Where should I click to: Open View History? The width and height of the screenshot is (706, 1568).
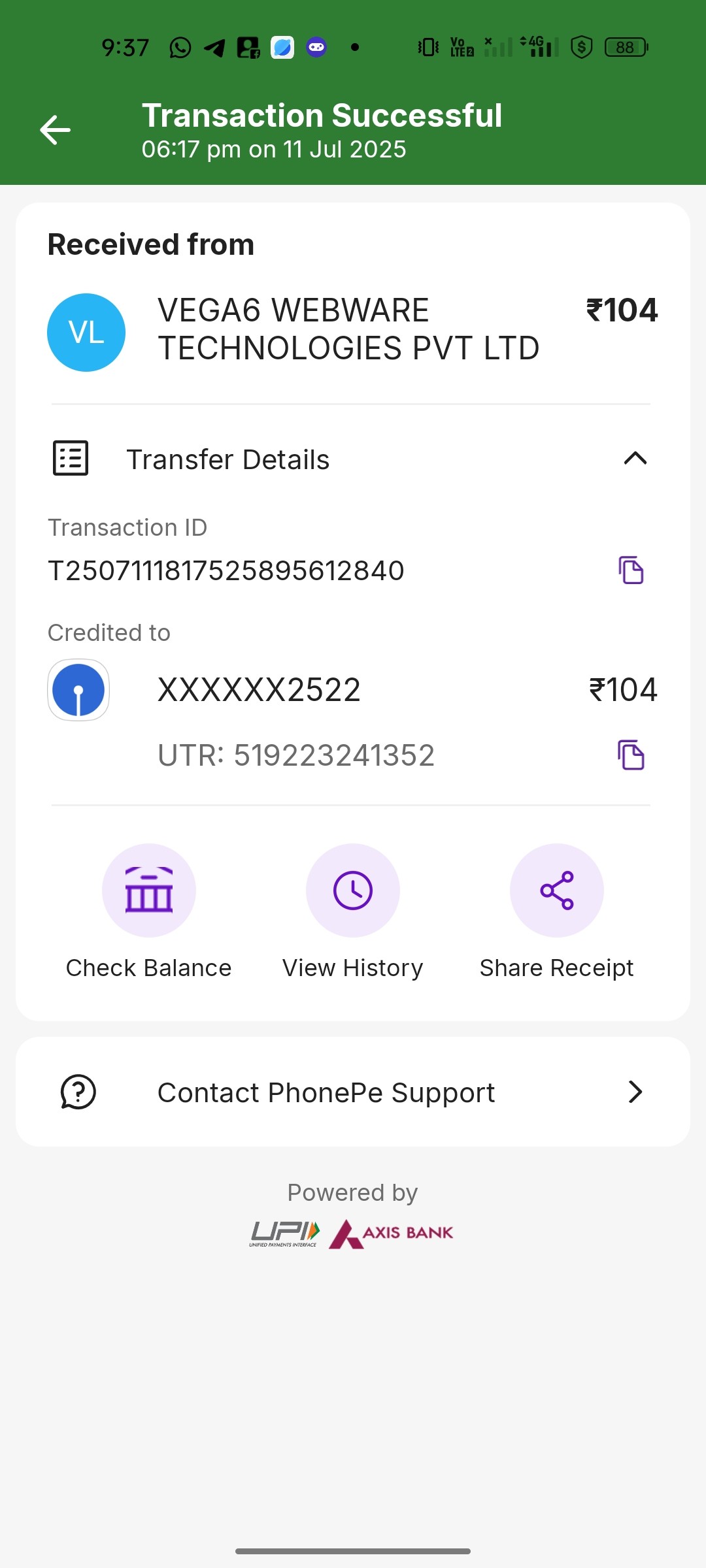click(353, 891)
